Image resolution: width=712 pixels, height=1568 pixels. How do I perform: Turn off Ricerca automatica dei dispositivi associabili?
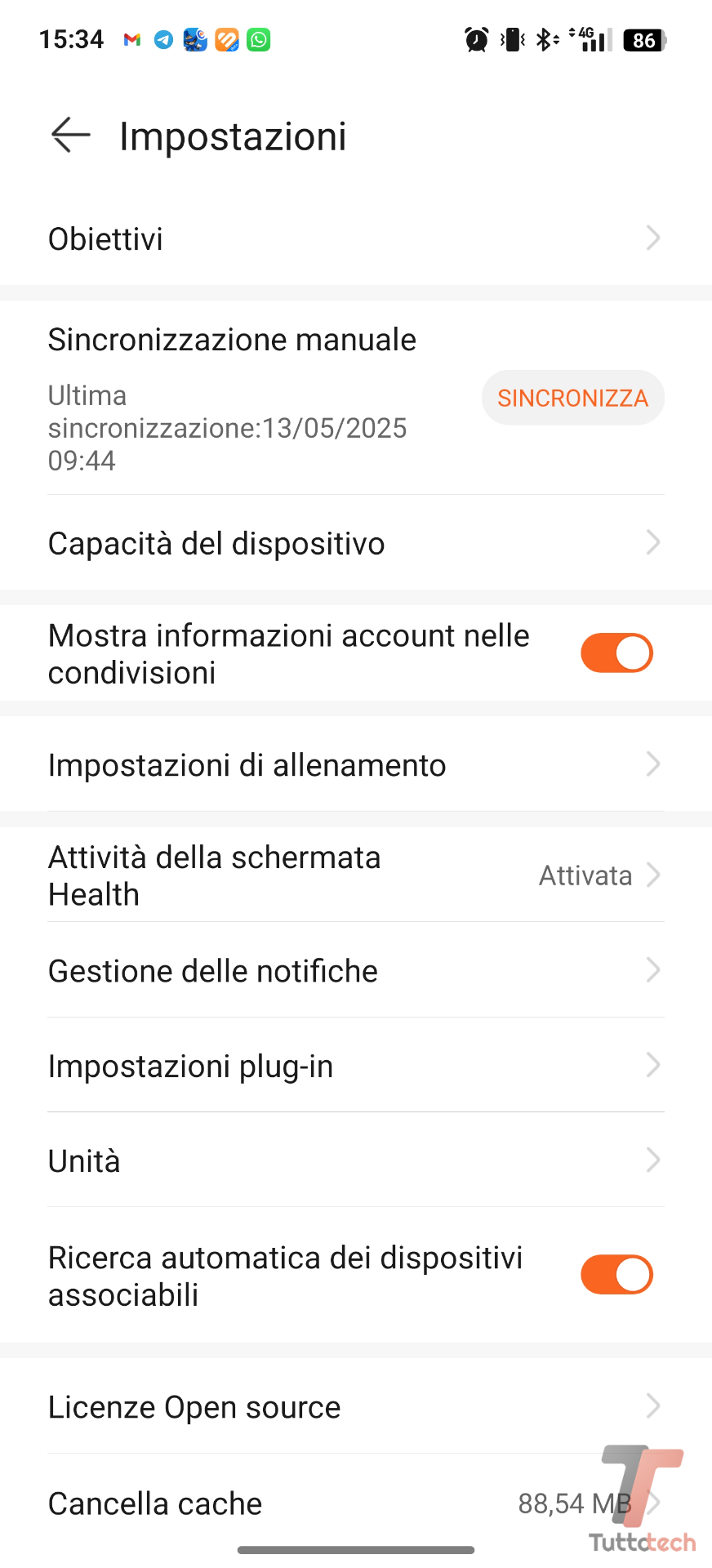(616, 1275)
